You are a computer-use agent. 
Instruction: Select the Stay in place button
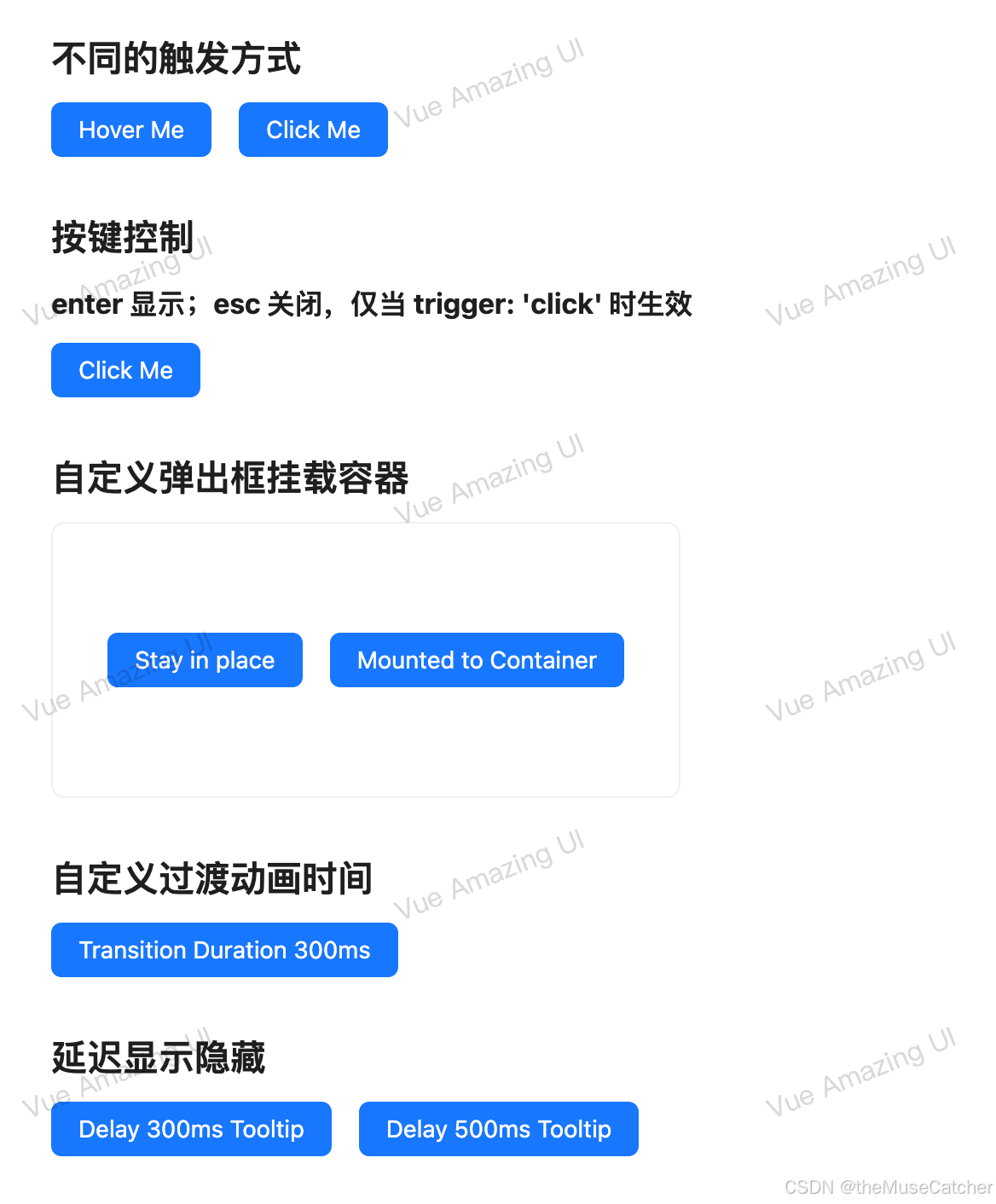pos(205,659)
